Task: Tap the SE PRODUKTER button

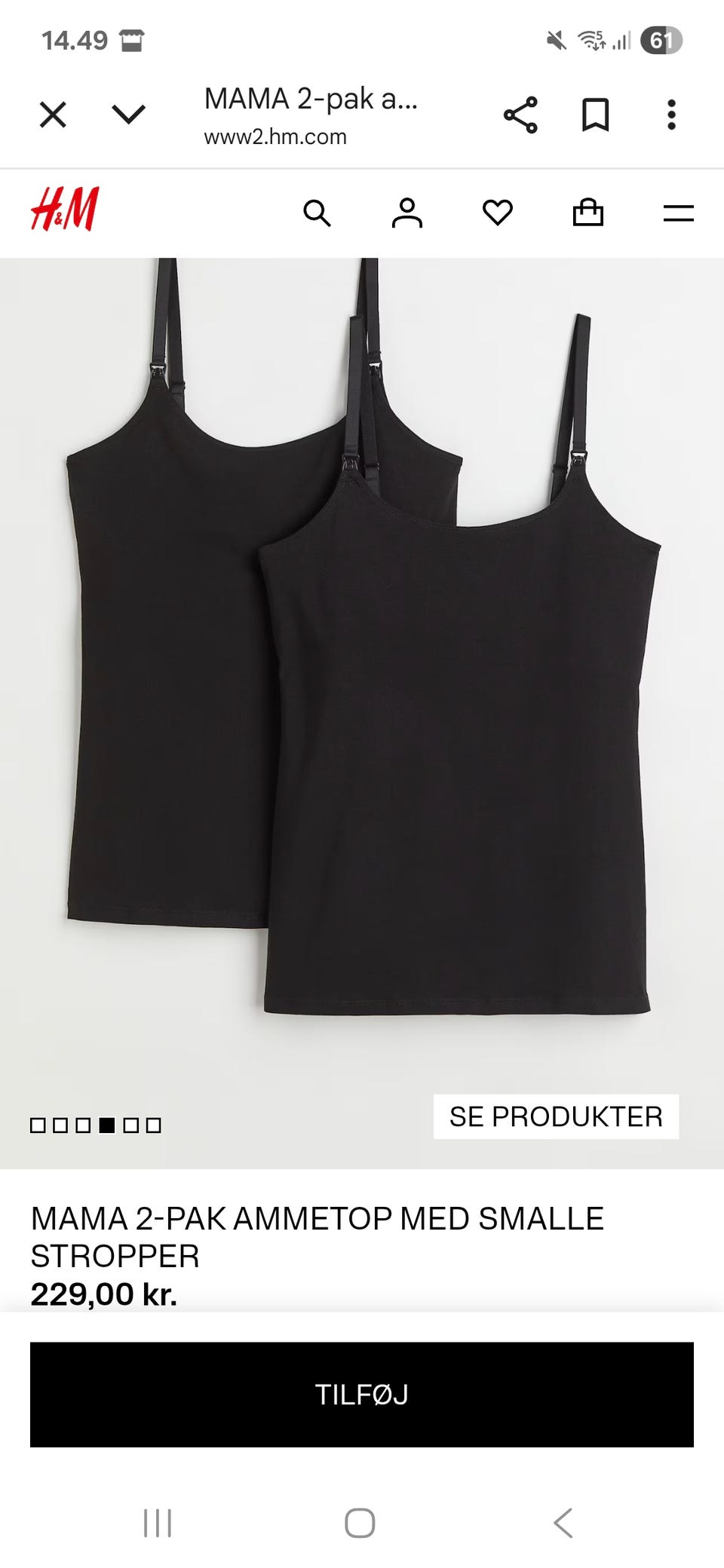Action: point(555,1116)
